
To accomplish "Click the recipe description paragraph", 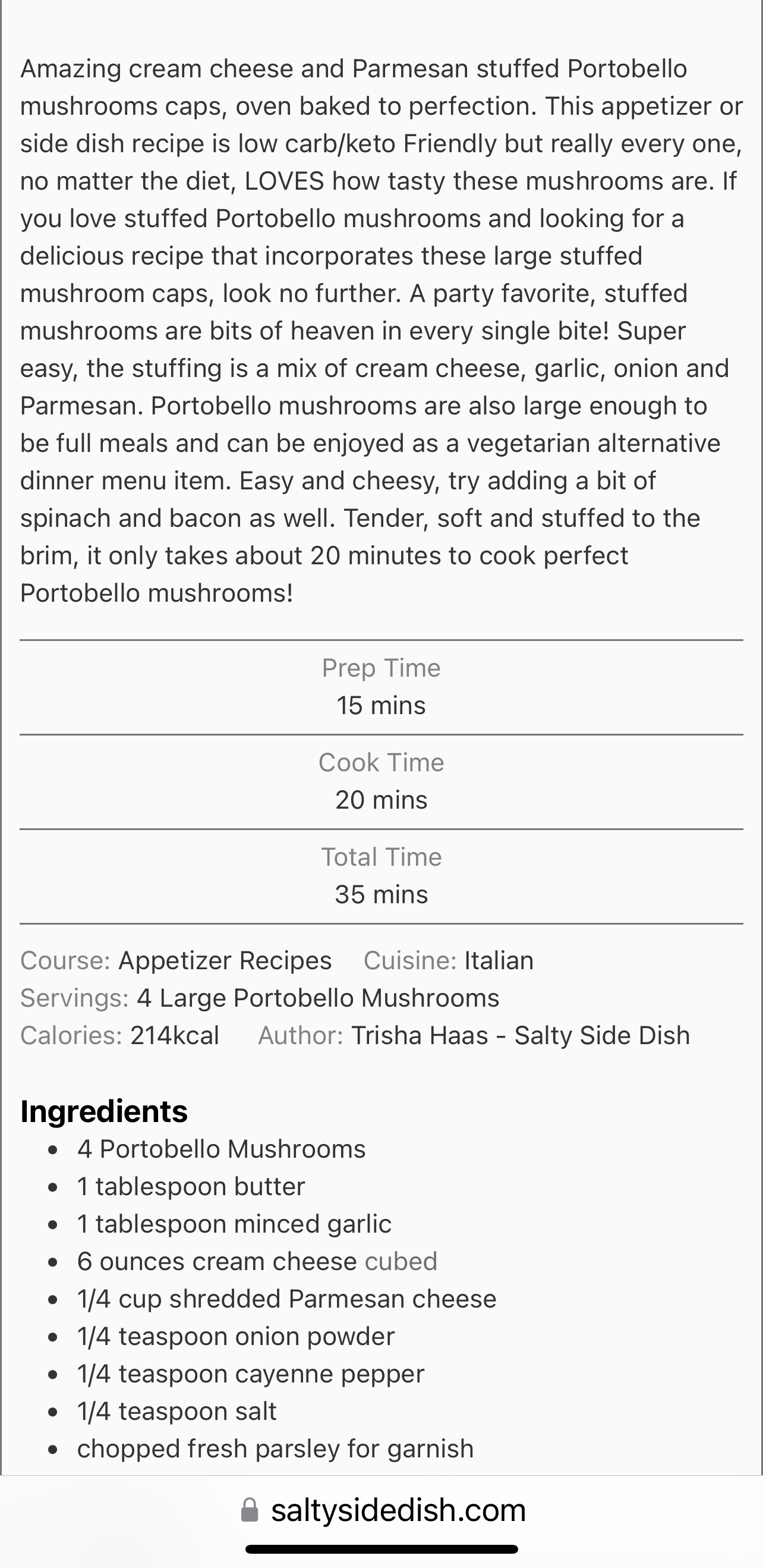I will coord(381,329).
